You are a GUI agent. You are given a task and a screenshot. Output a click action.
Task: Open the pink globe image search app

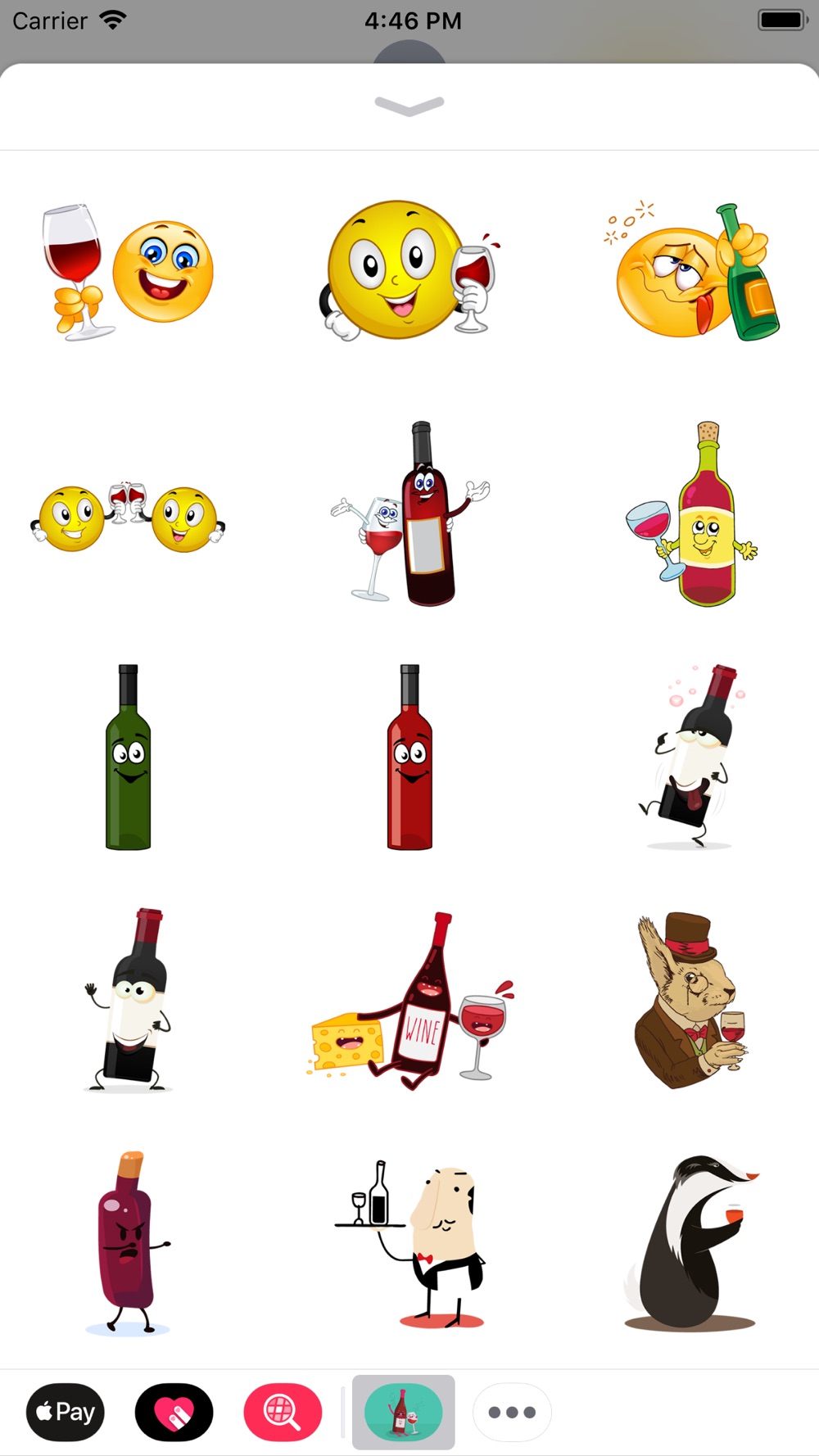pyautogui.click(x=283, y=1412)
